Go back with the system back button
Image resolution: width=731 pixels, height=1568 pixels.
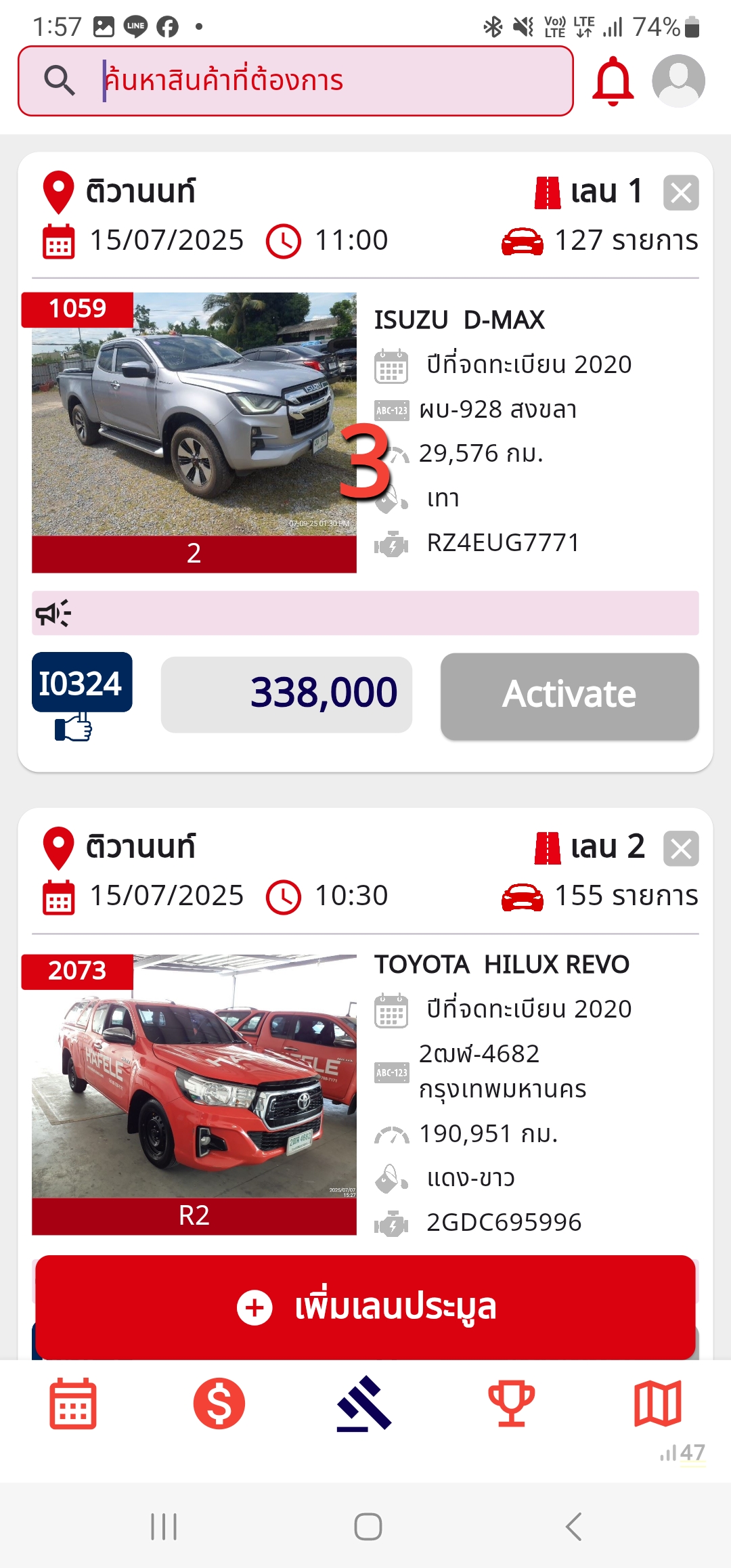(x=573, y=1526)
